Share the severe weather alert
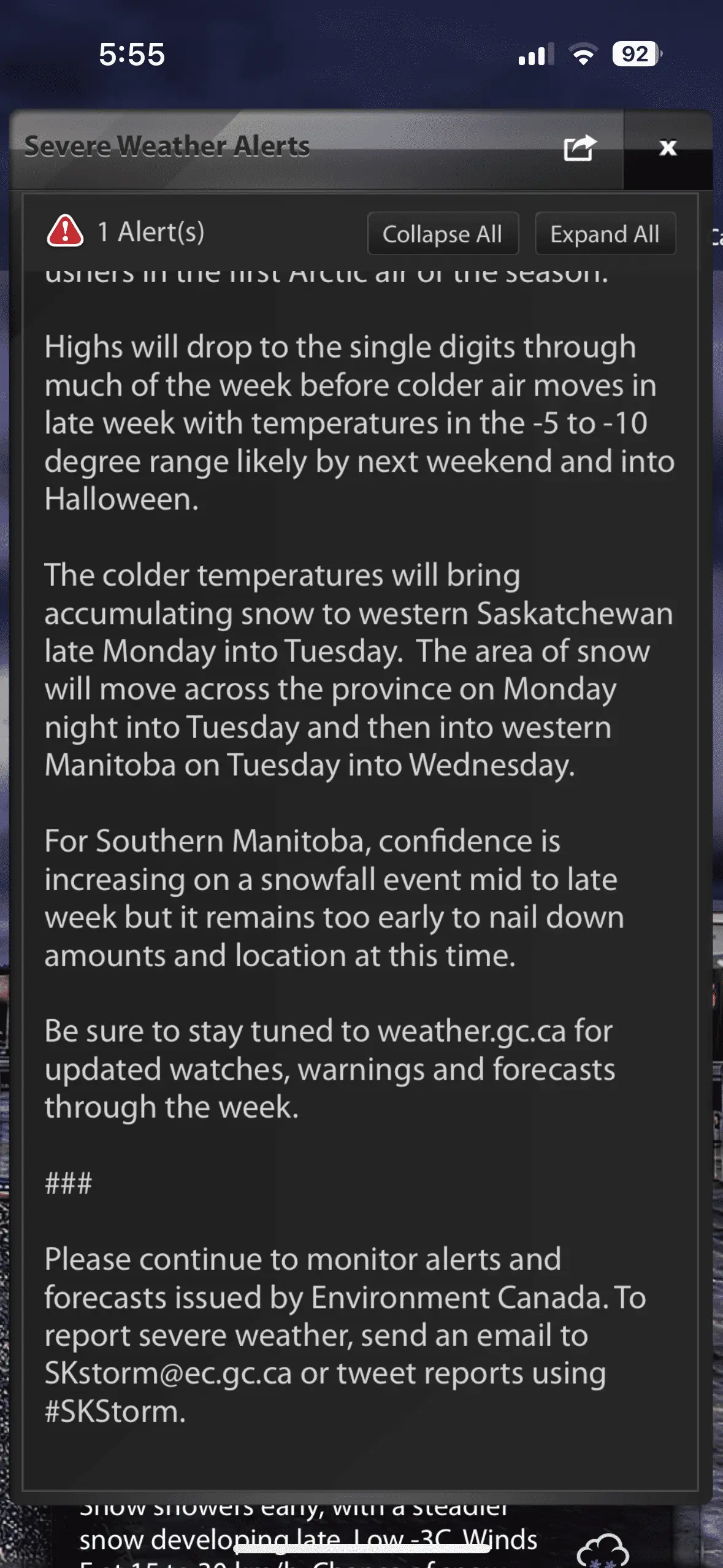 point(579,148)
